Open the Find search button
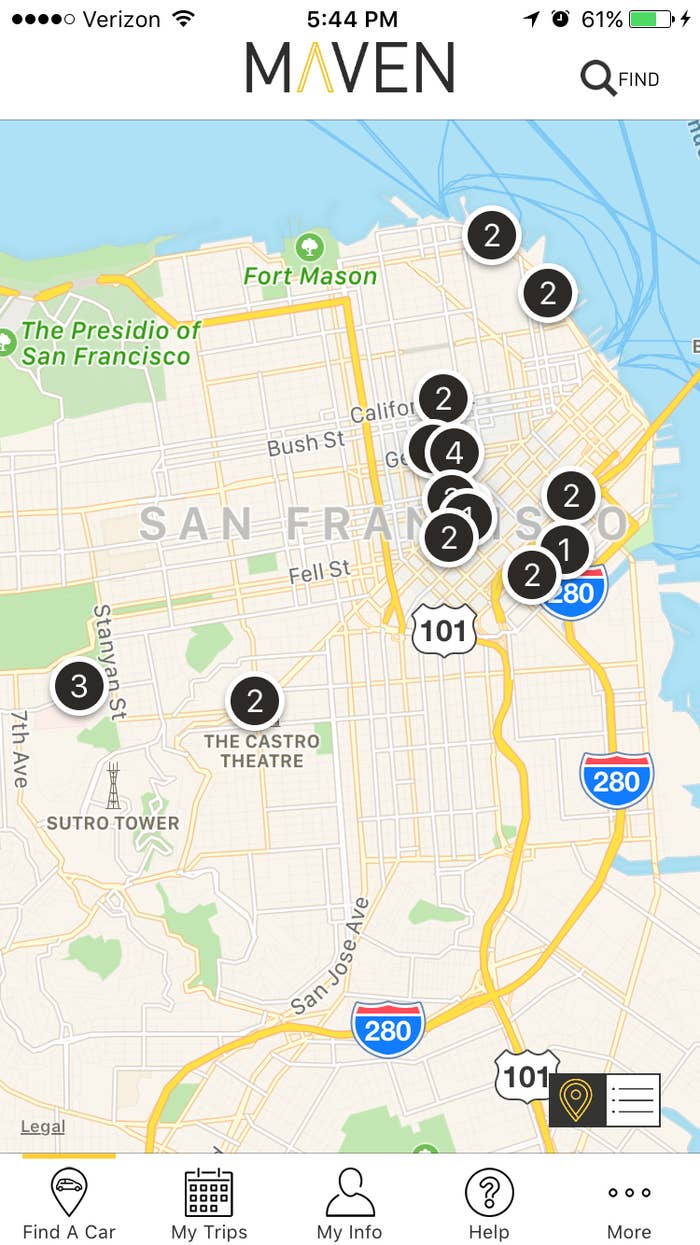The image size is (700, 1245). [x=620, y=78]
